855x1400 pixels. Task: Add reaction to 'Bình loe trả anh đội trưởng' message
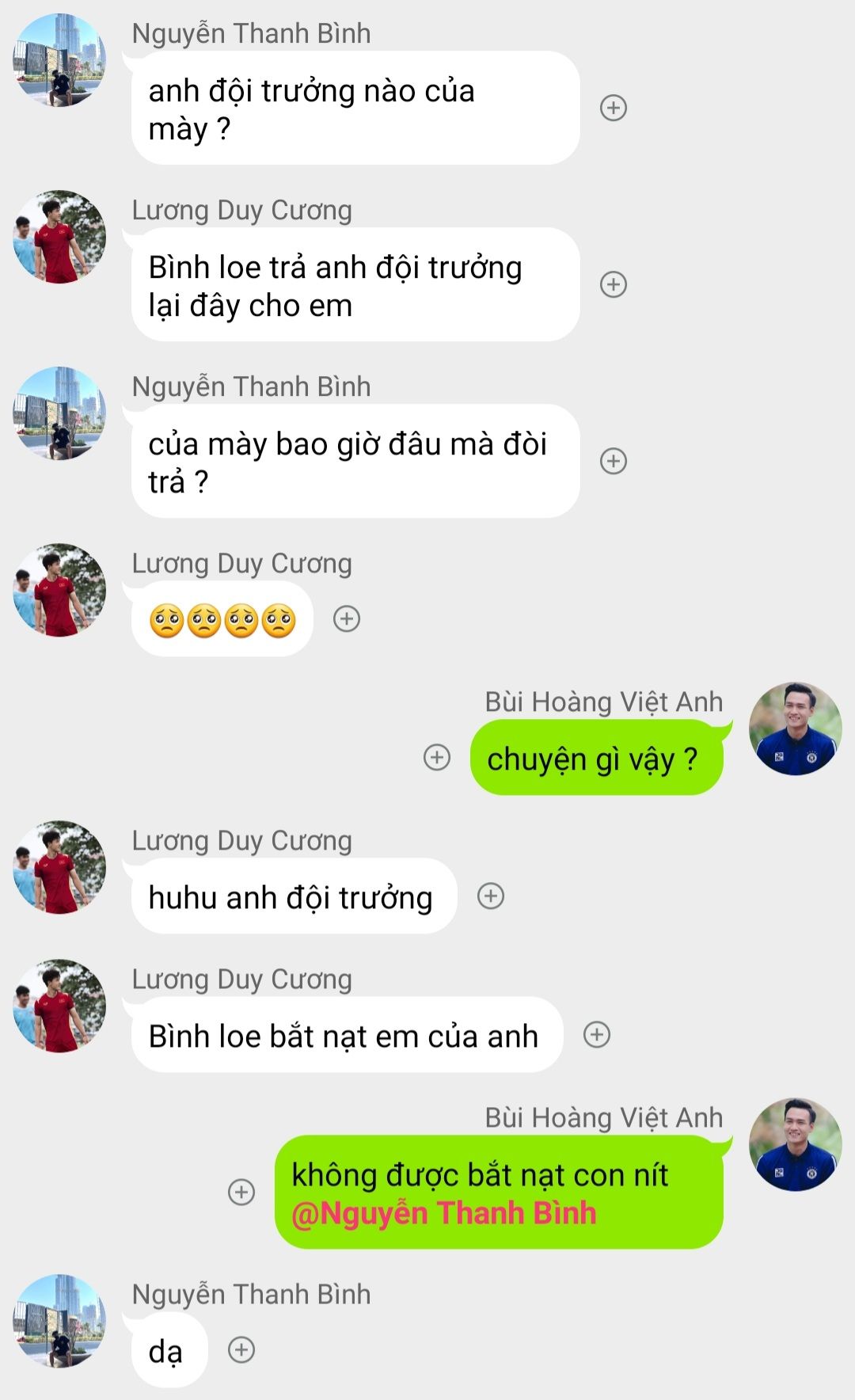tap(614, 284)
